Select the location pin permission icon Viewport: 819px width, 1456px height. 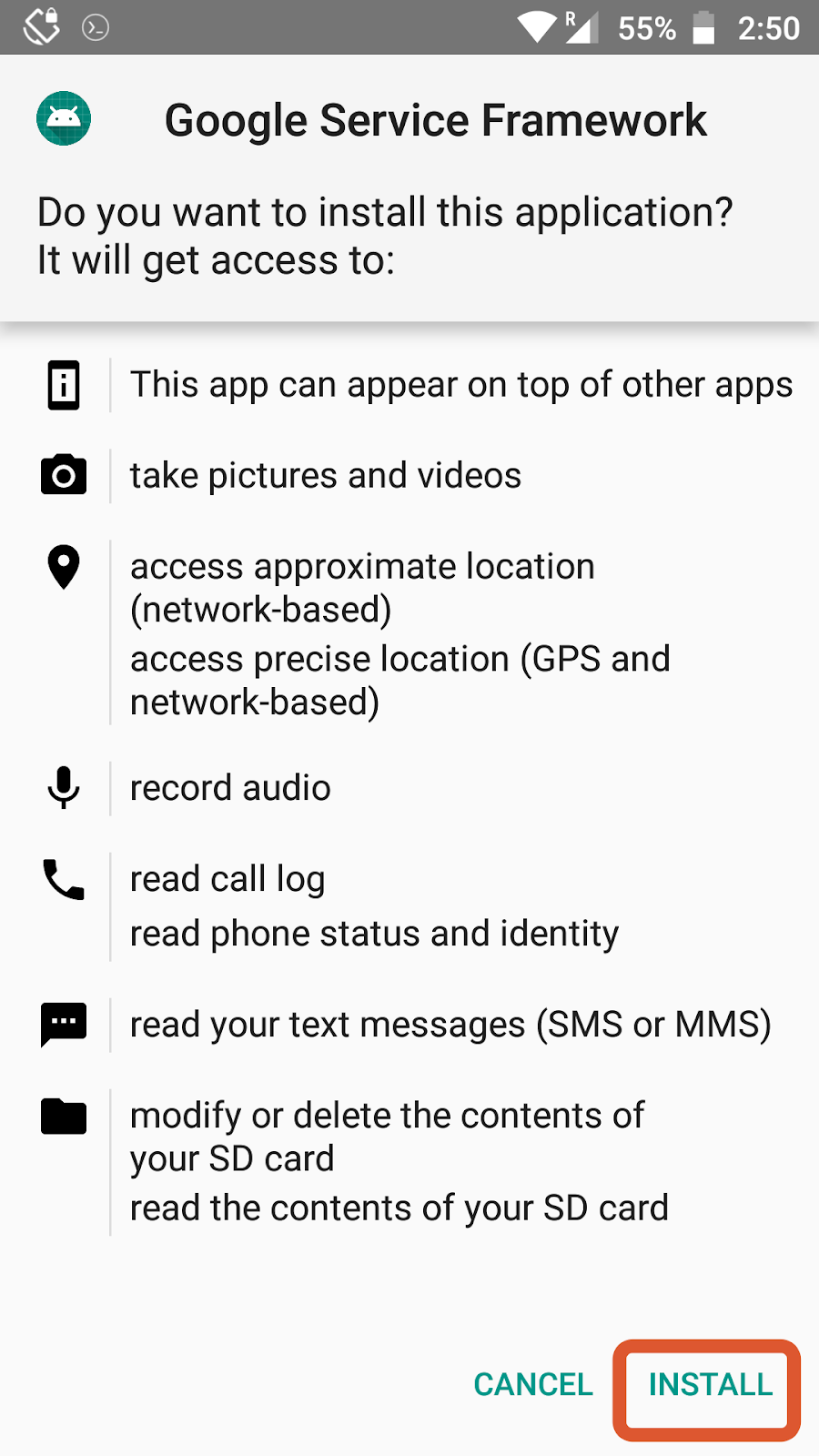(63, 566)
